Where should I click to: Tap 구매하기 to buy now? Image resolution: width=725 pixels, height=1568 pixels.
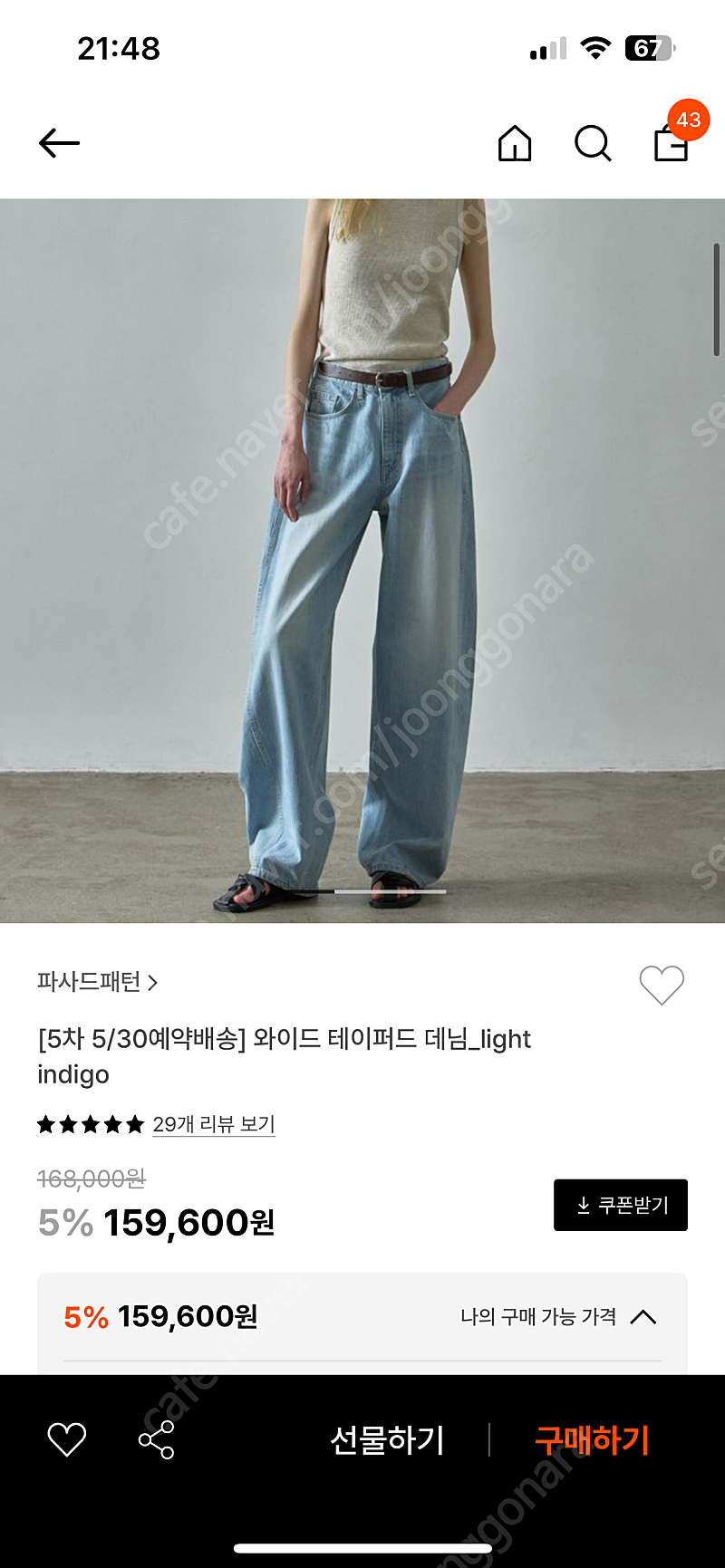[593, 1439]
